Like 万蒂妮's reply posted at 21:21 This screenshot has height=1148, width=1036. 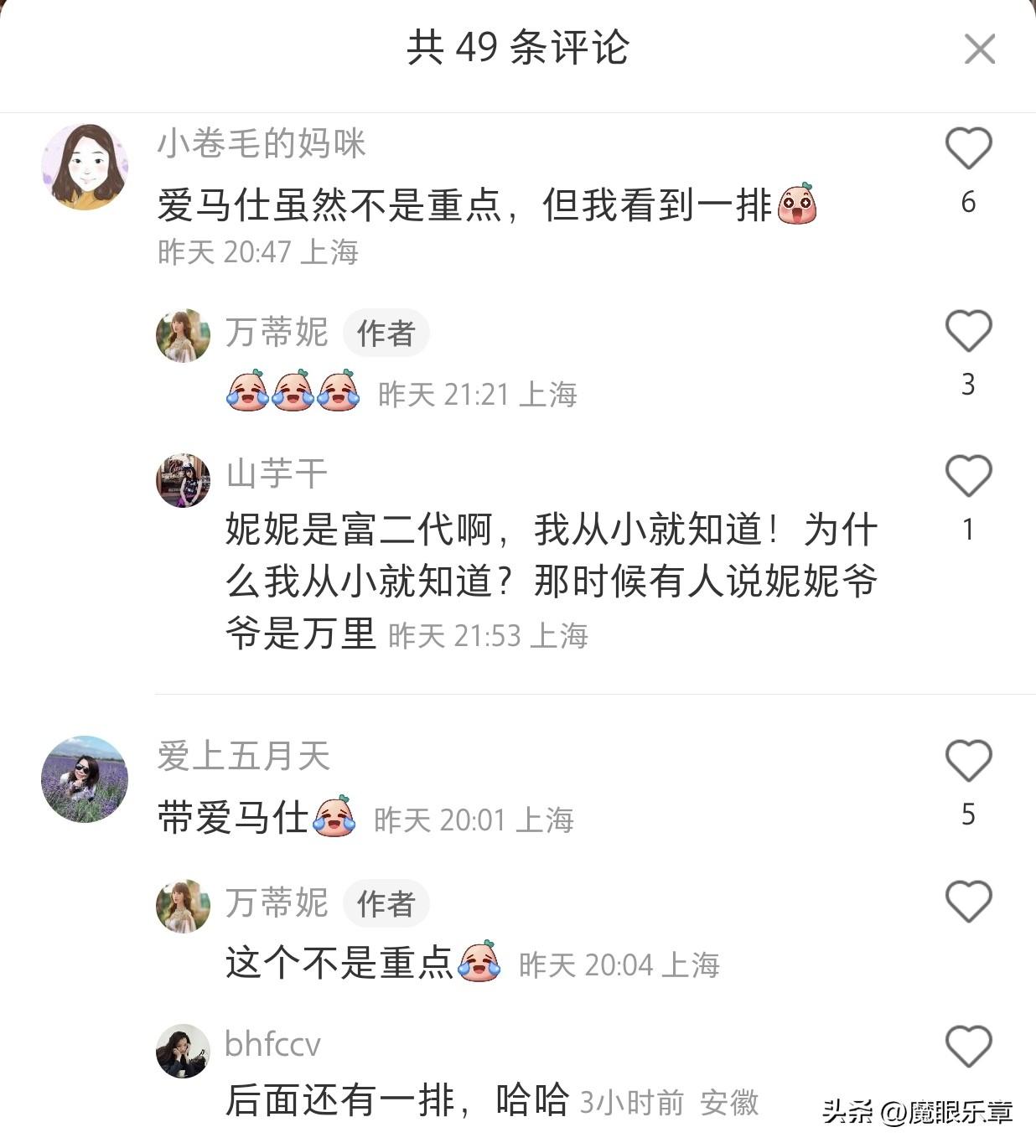968,331
